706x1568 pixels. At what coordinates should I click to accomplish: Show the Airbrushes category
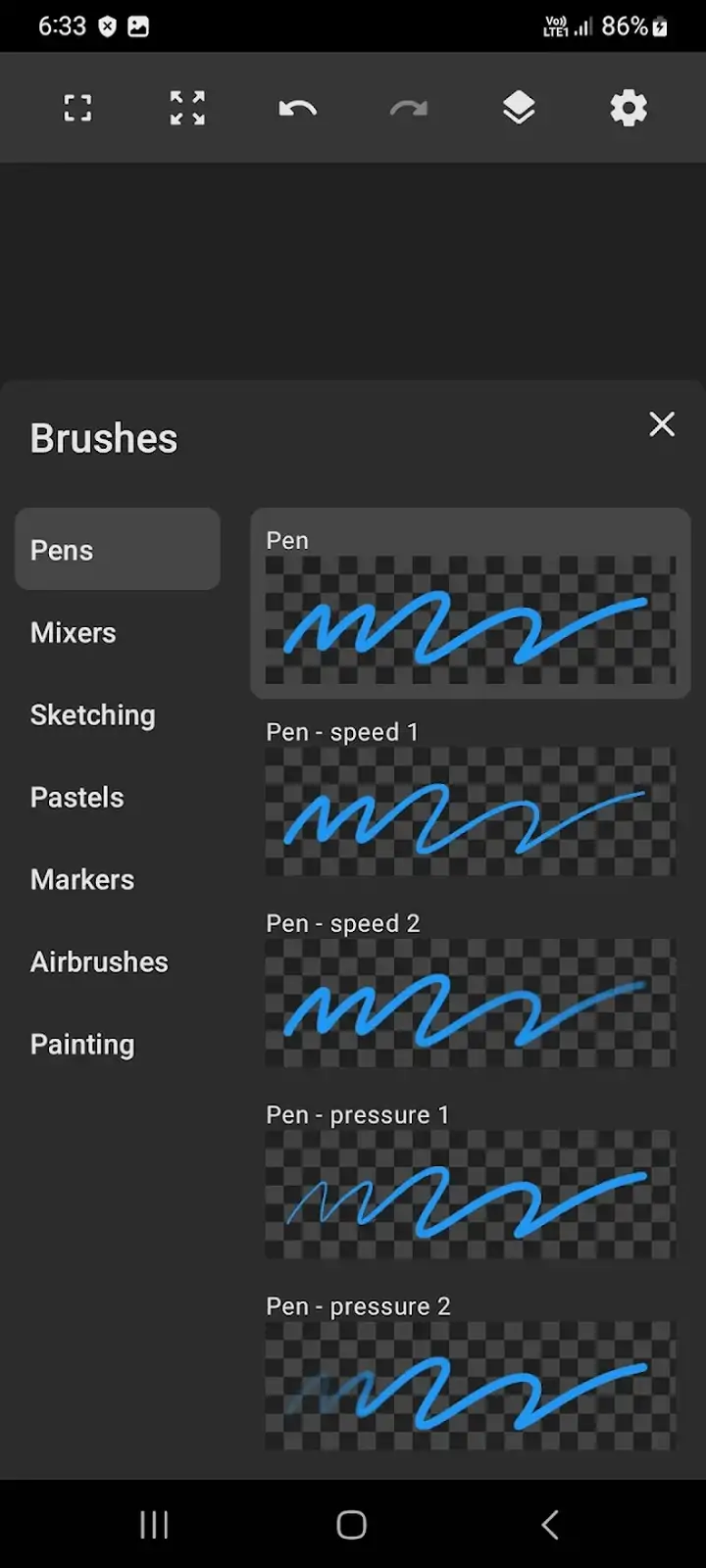118,961
